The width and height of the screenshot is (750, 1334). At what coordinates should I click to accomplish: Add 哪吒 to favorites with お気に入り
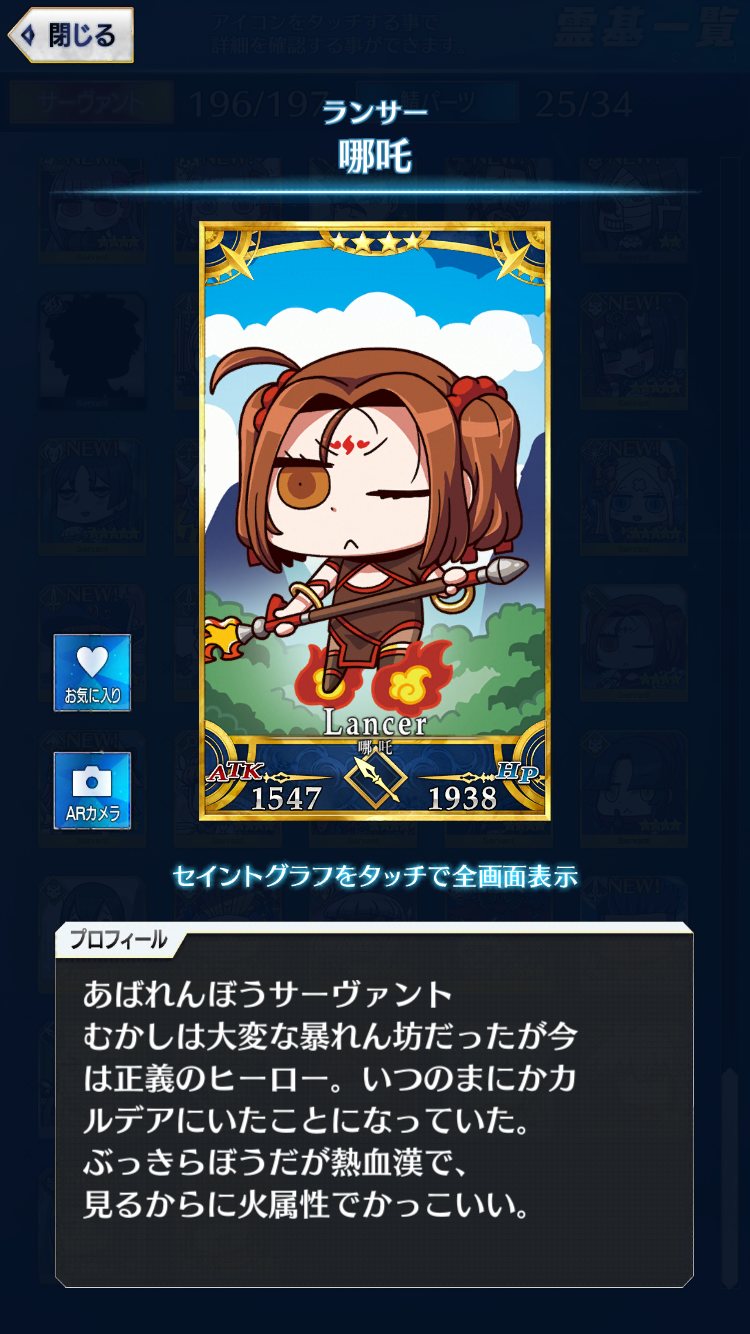coord(92,672)
